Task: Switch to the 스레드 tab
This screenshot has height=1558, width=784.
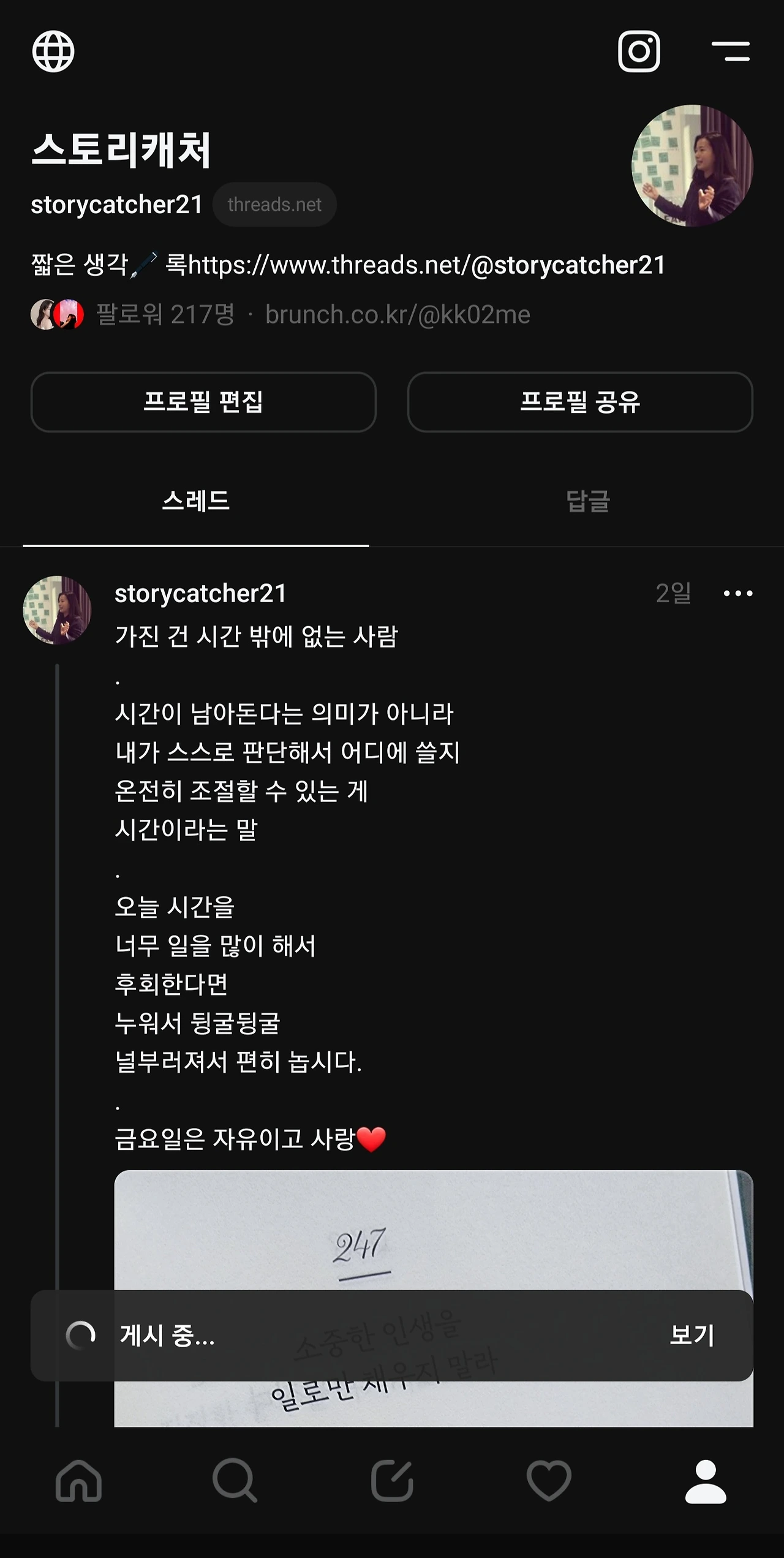Action: point(196,501)
